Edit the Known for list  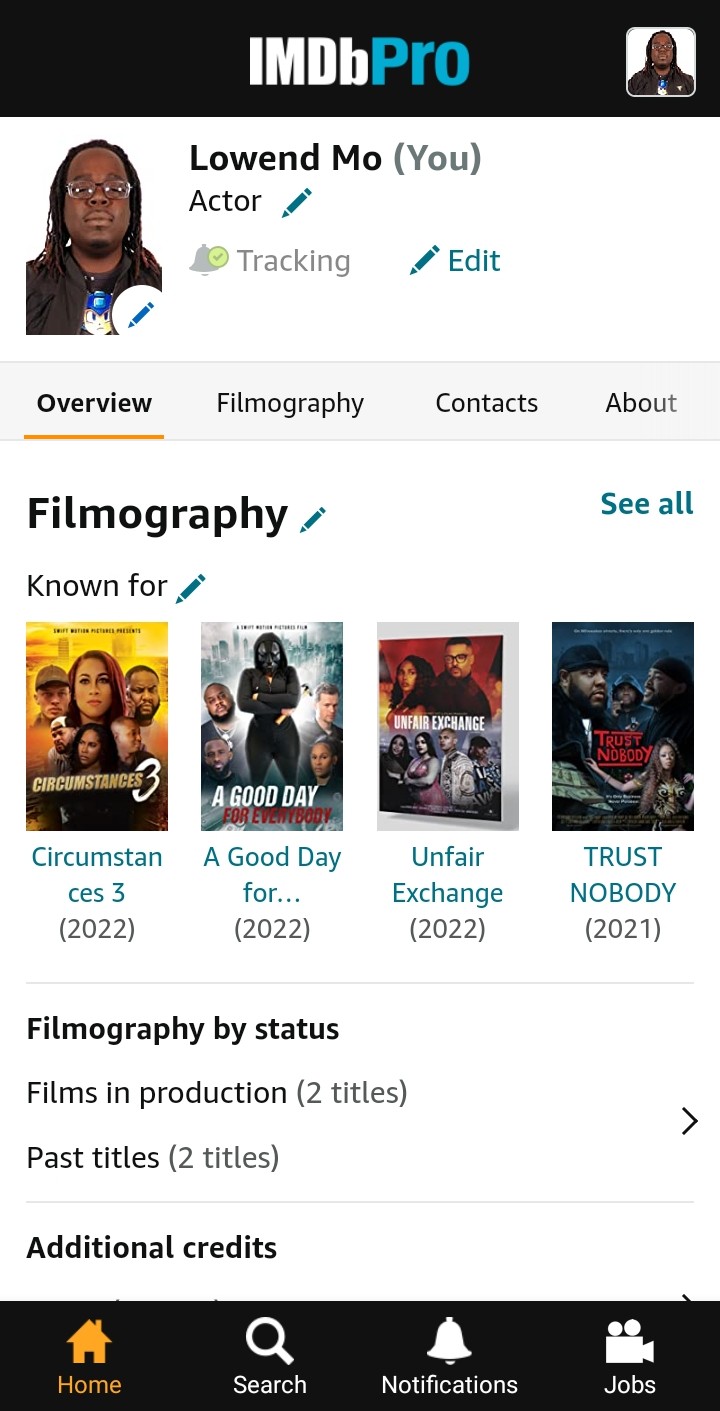[x=191, y=588]
